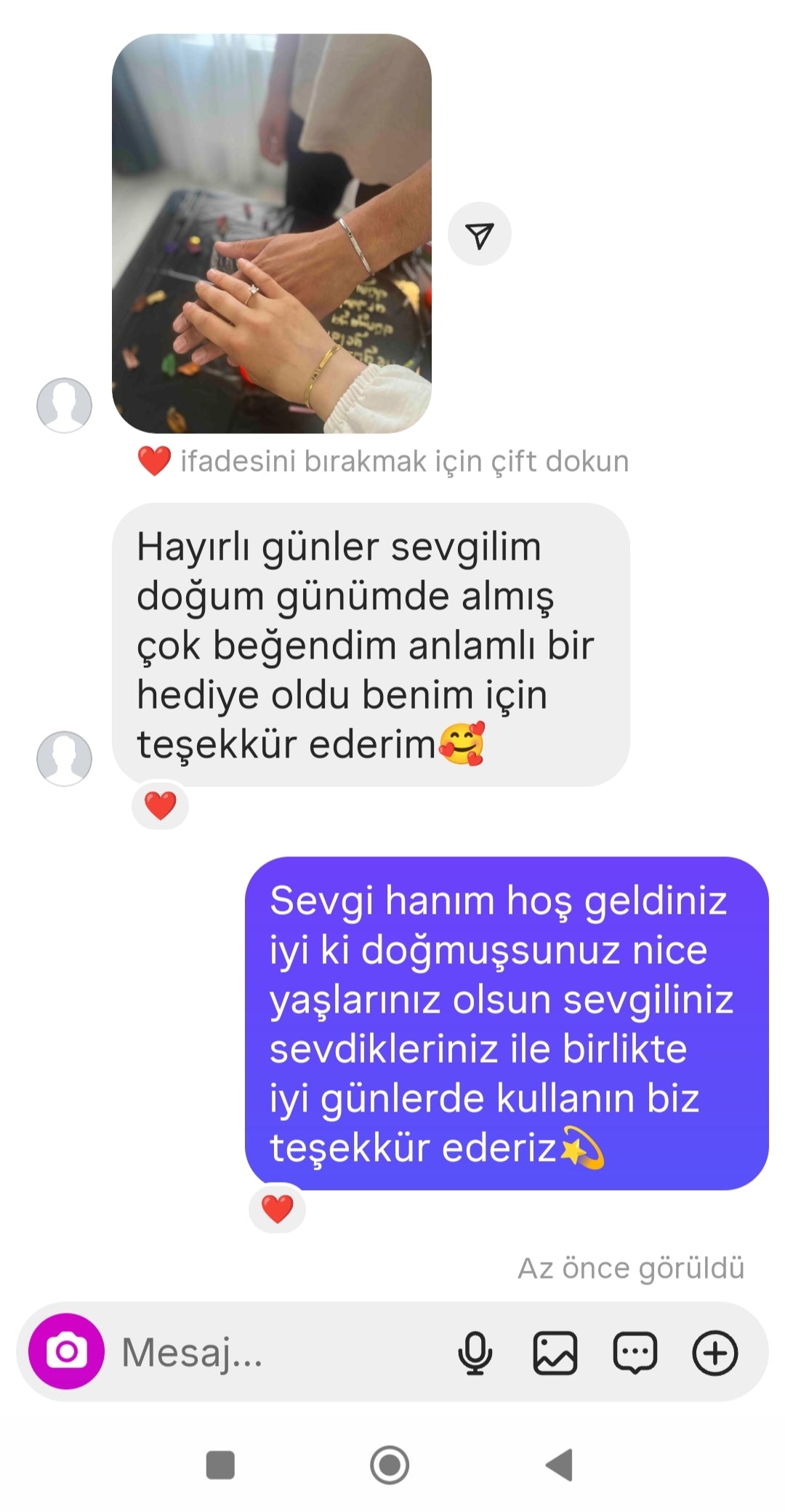Open recent apps square button
This screenshot has height=1512, width=785.
coord(220,1465)
